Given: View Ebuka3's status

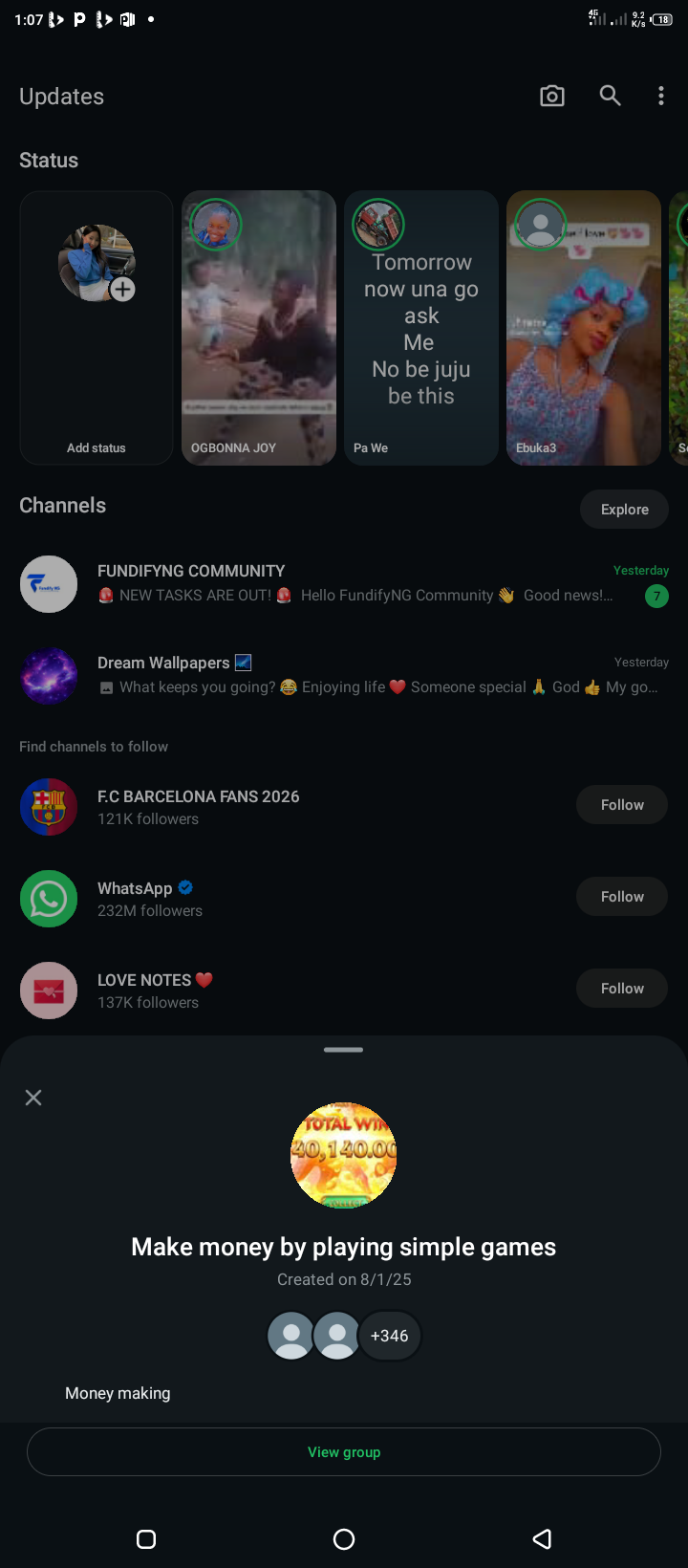Looking at the screenshot, I should point(584,327).
